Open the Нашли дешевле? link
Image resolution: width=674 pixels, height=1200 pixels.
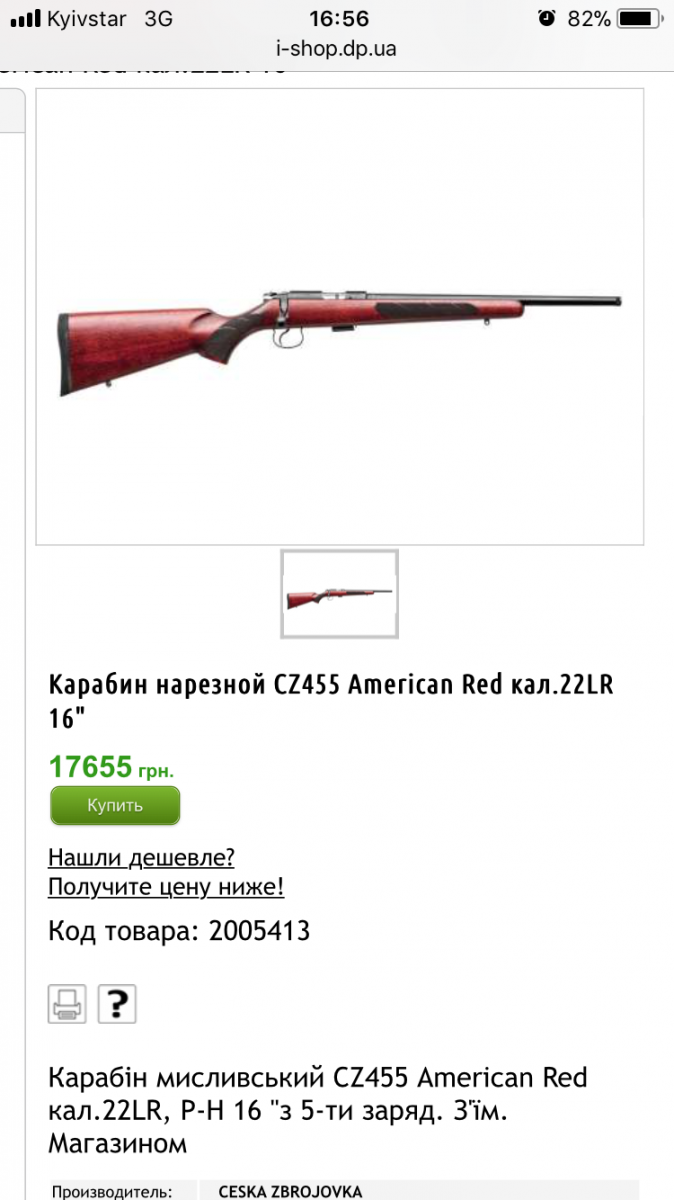pos(141,857)
